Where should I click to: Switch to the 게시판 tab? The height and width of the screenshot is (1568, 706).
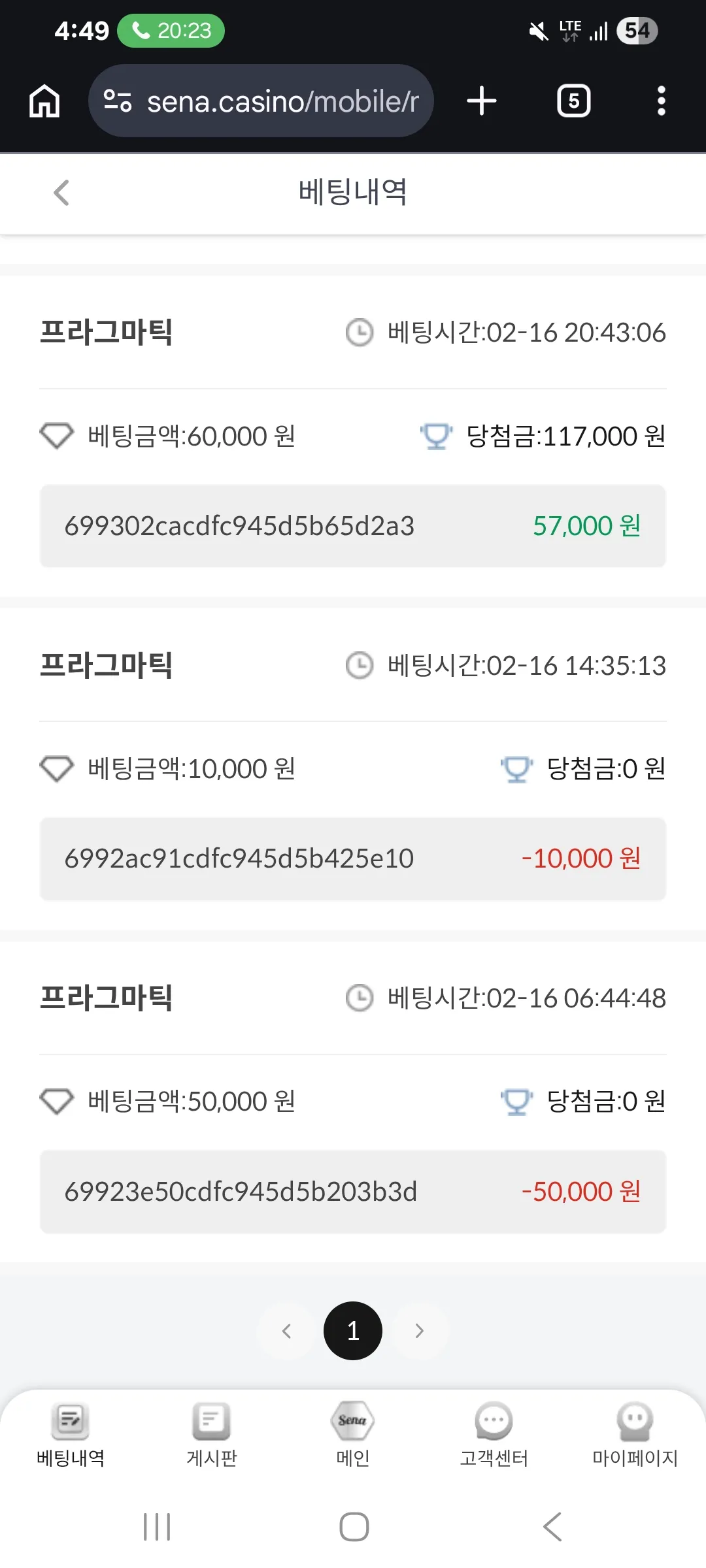212,1434
